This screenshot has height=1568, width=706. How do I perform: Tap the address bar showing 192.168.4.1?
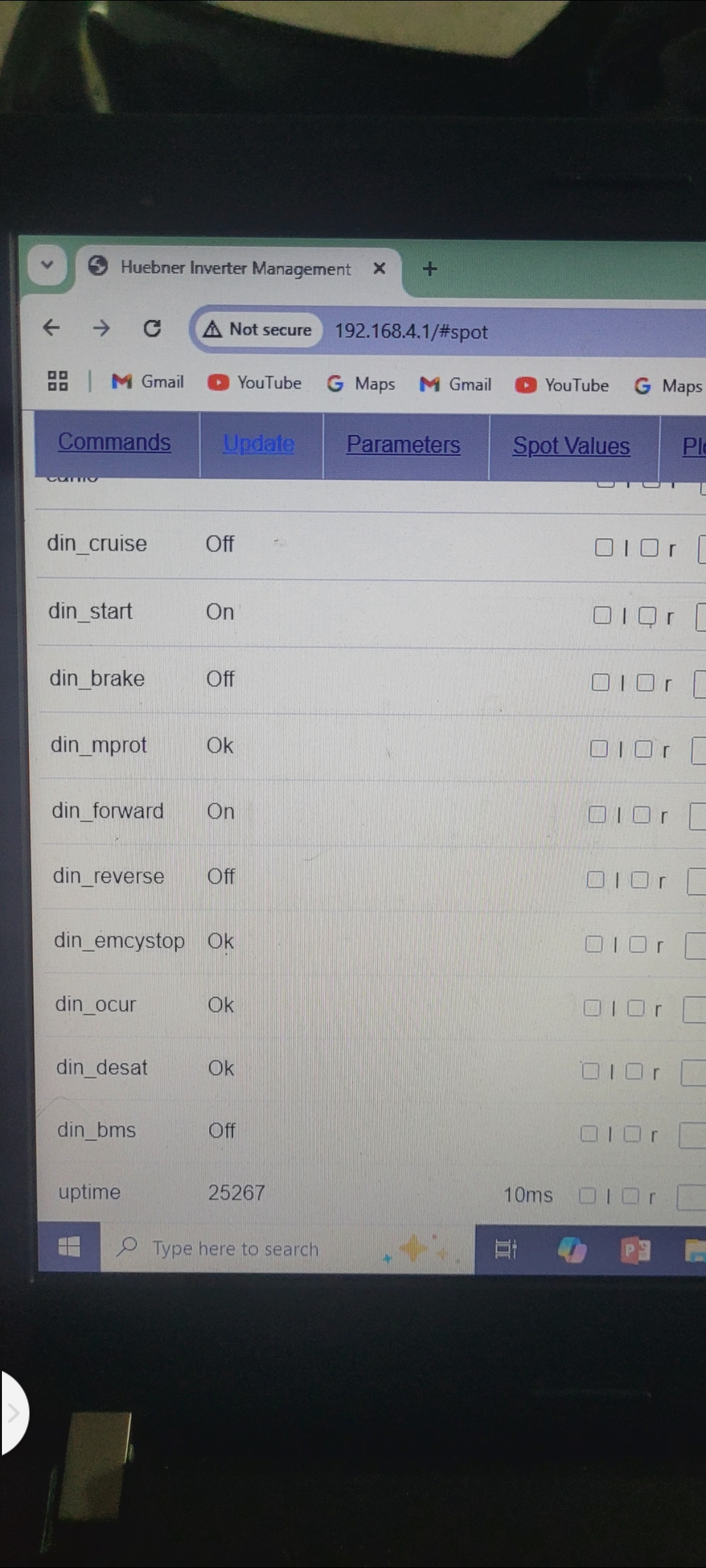tap(411, 331)
